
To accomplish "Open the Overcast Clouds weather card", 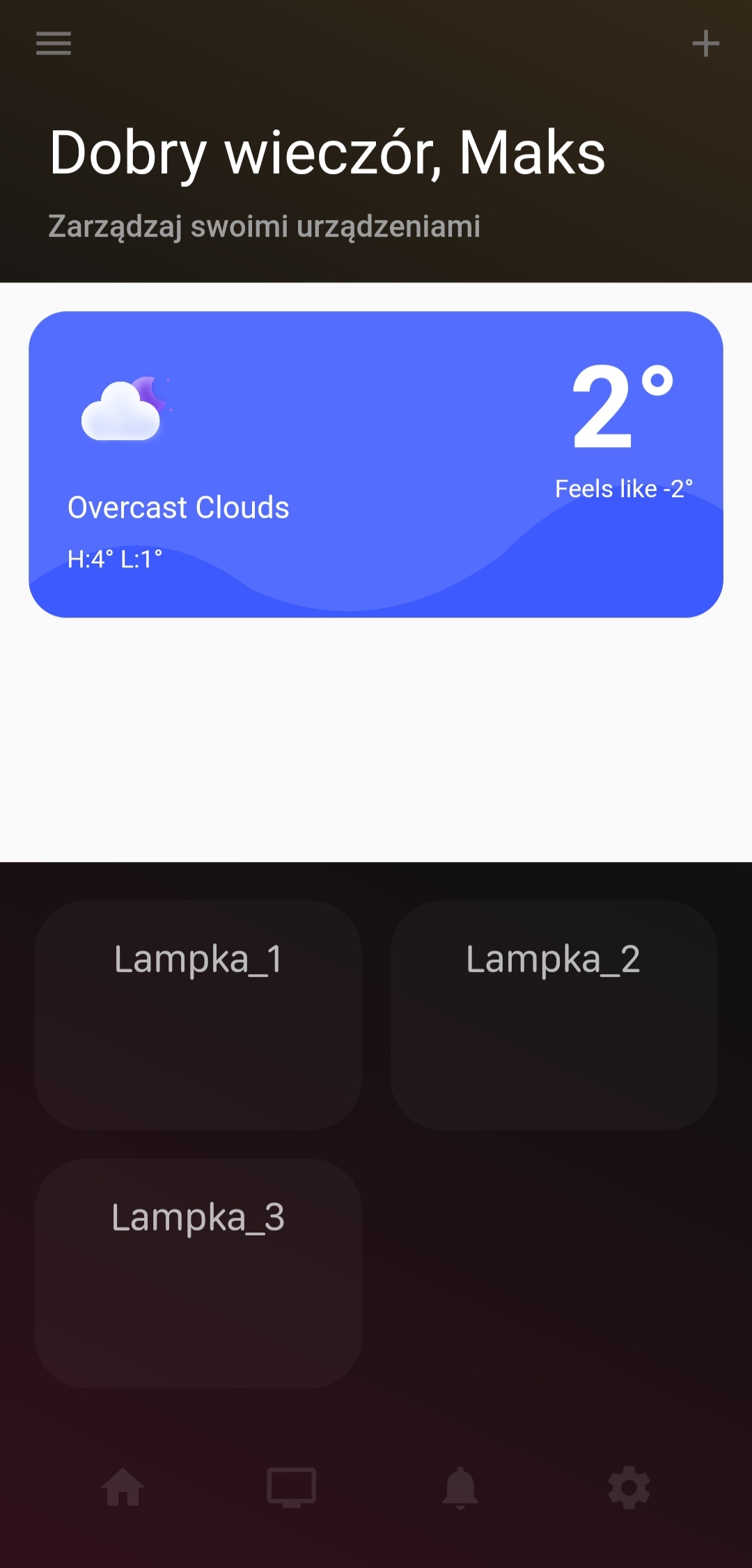I will 376,464.
